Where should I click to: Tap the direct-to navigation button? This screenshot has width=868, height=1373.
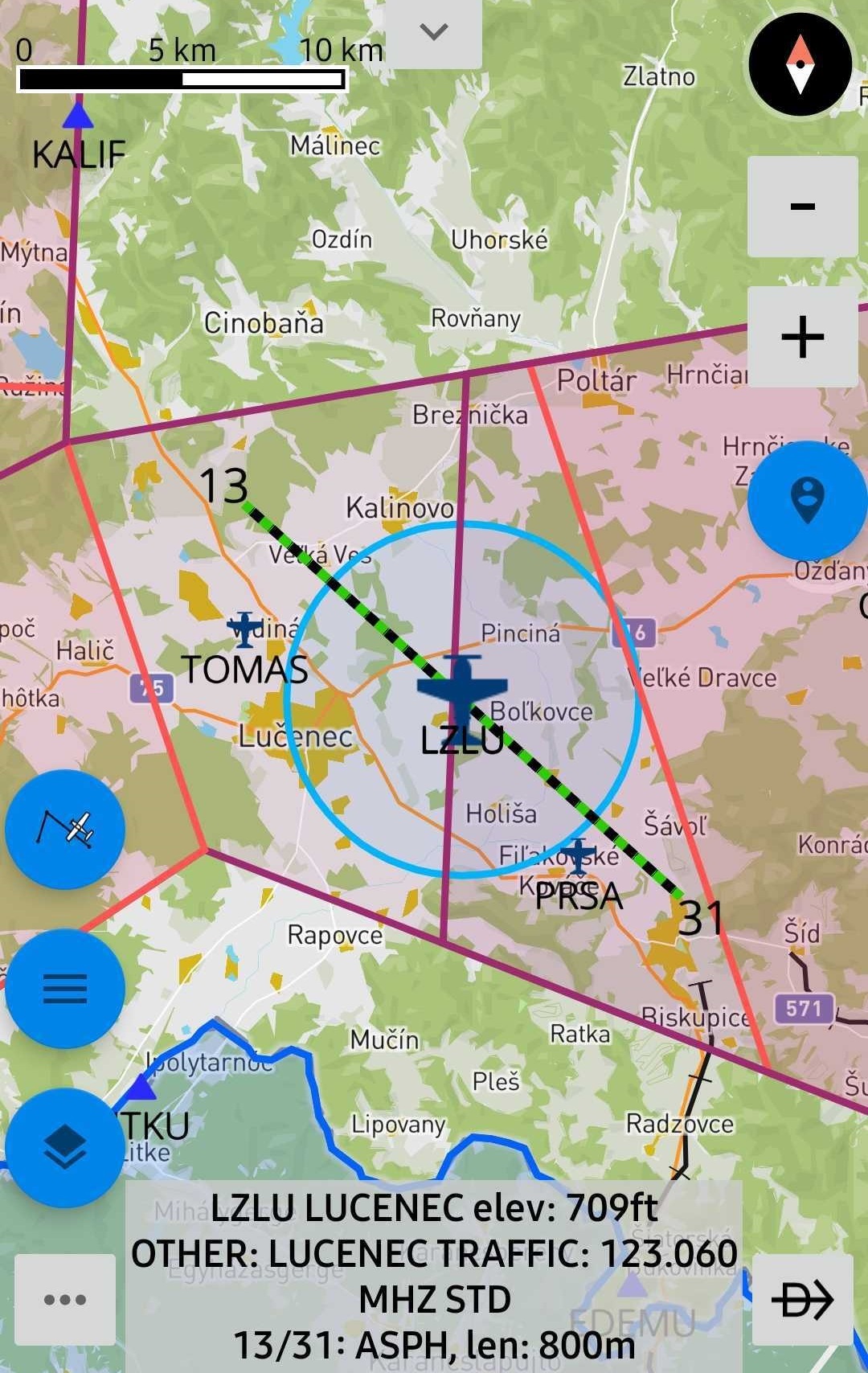tap(802, 1299)
